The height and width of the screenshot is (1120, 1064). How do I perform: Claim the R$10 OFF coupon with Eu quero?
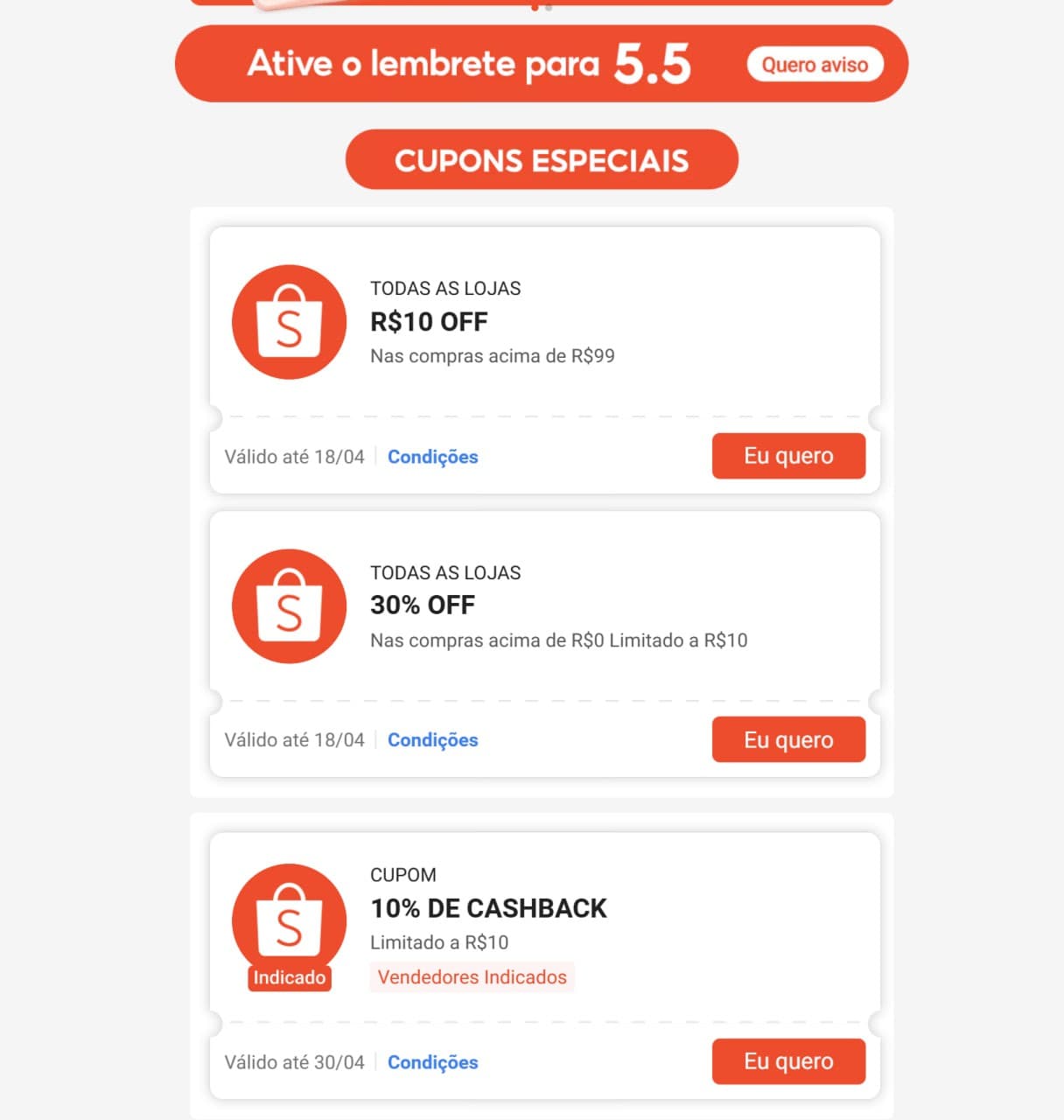[x=787, y=456]
